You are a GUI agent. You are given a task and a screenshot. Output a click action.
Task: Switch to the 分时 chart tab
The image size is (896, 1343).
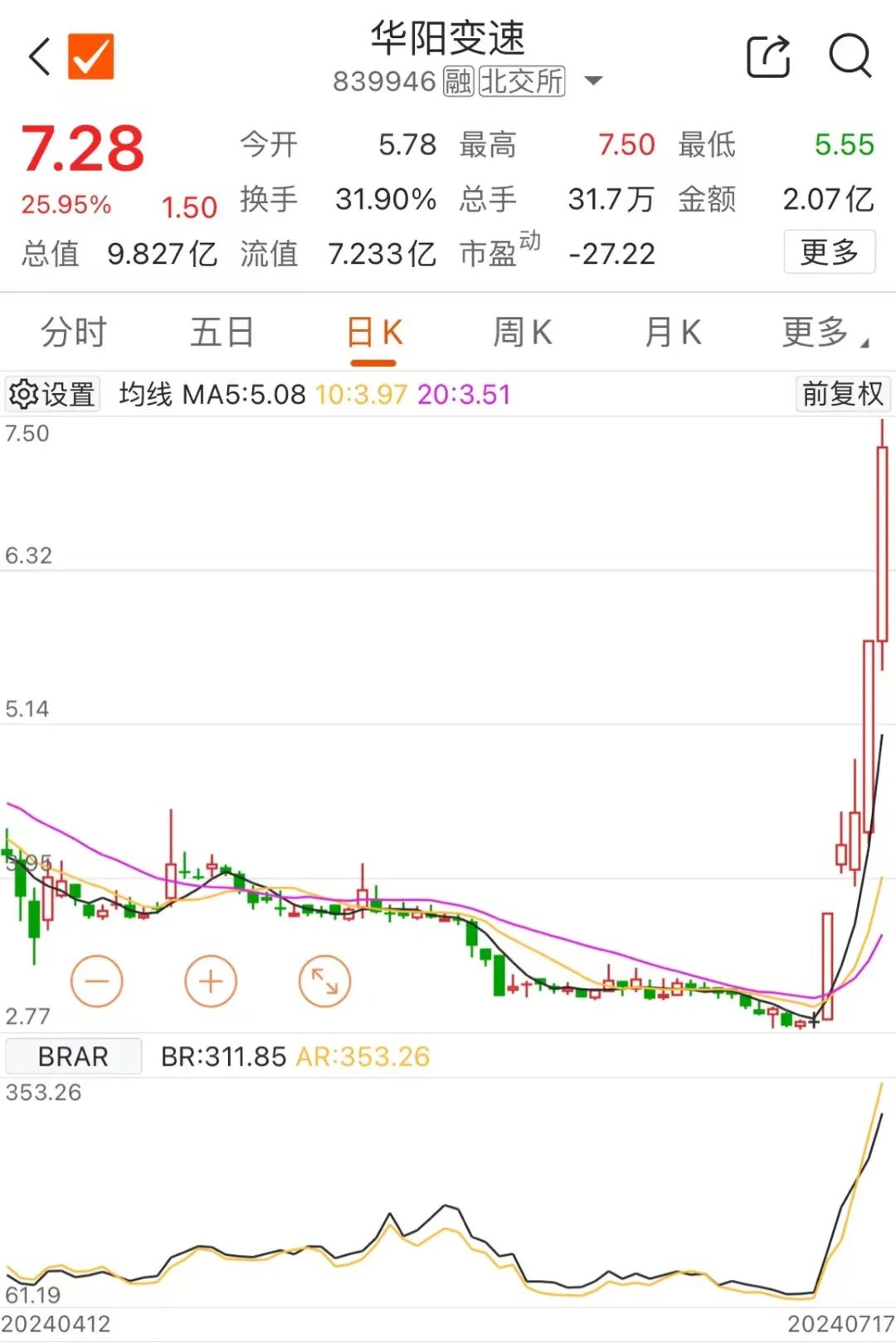74,333
